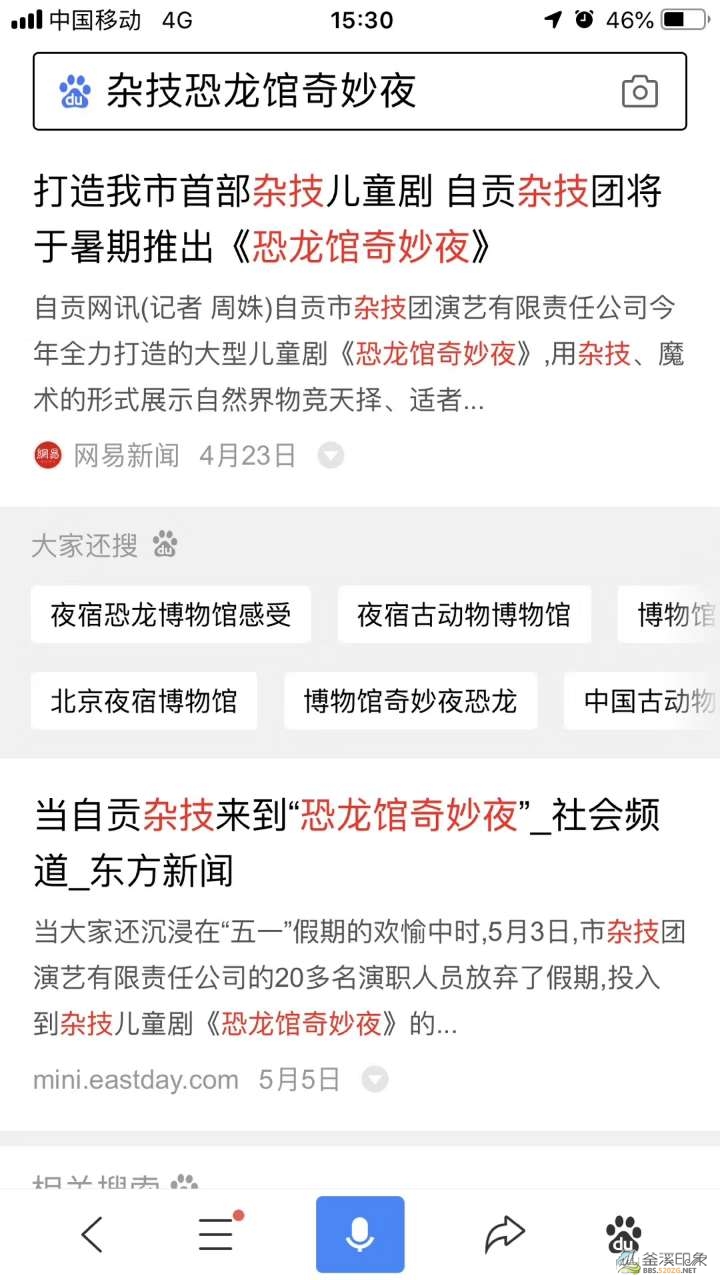Search suggestion 夜宿恐龙博物馆感受
This screenshot has height=1280, width=720.
point(171,614)
